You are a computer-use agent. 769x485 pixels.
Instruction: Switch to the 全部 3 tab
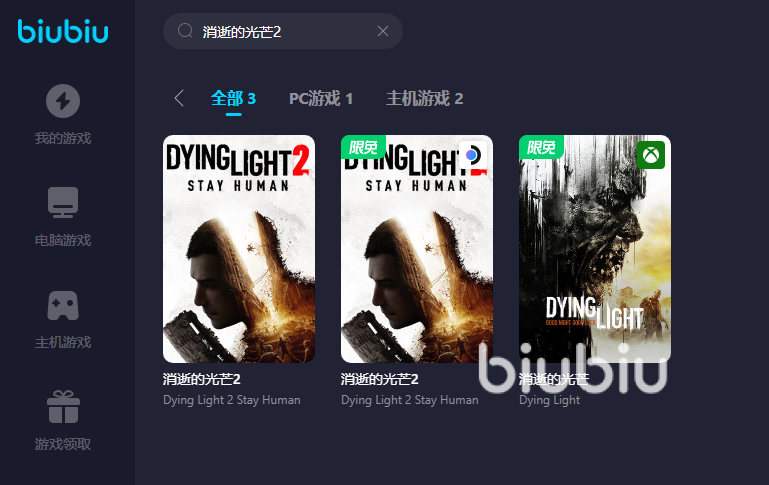(x=233, y=98)
